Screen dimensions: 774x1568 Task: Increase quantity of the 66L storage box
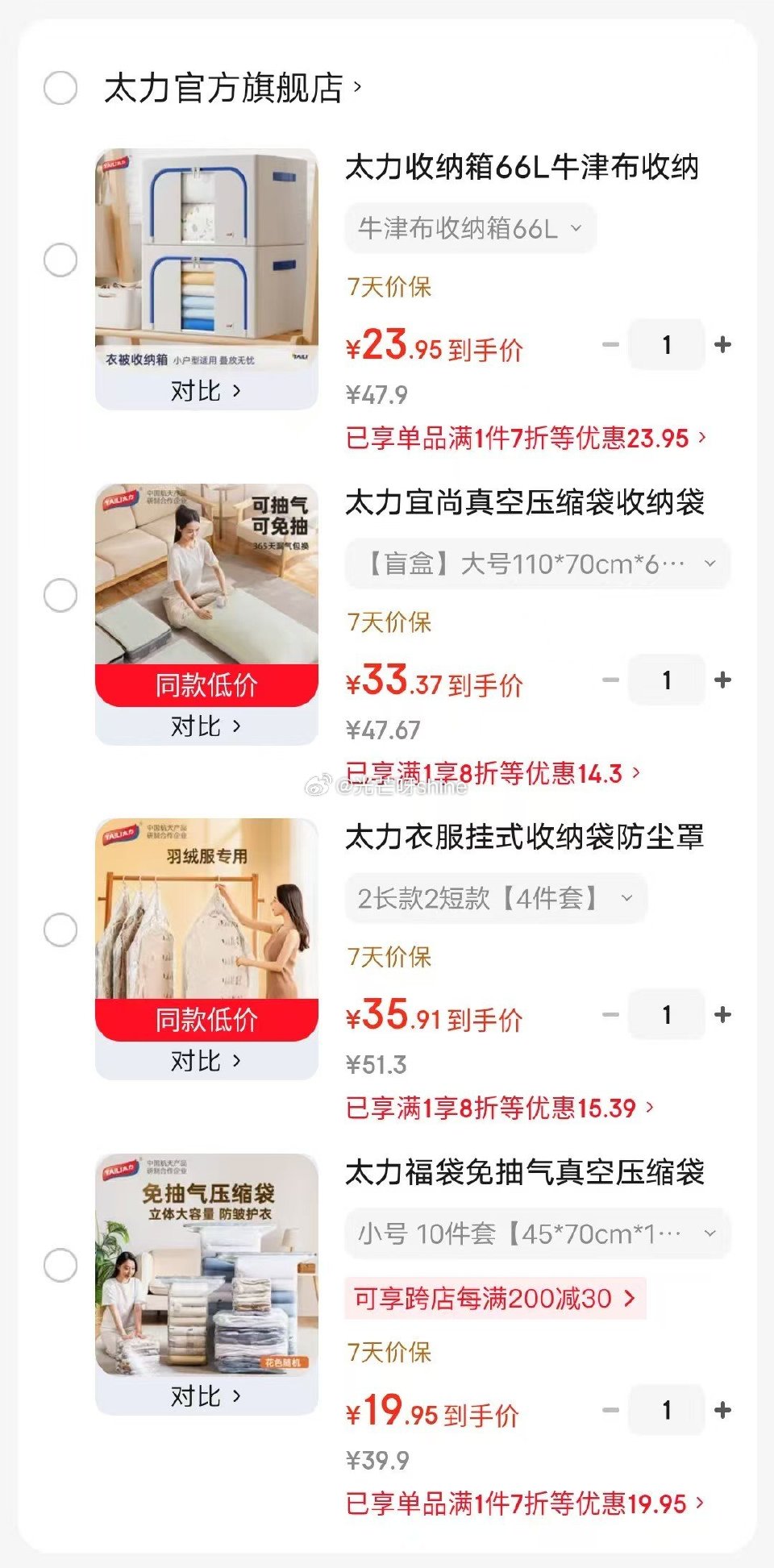click(722, 343)
